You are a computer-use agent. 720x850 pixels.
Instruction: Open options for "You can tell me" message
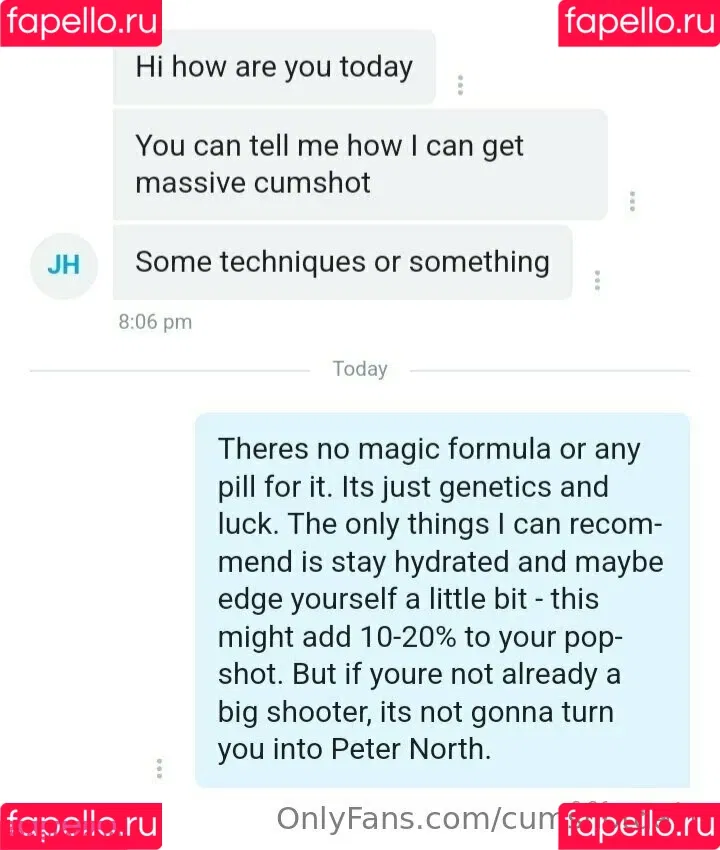tap(633, 201)
